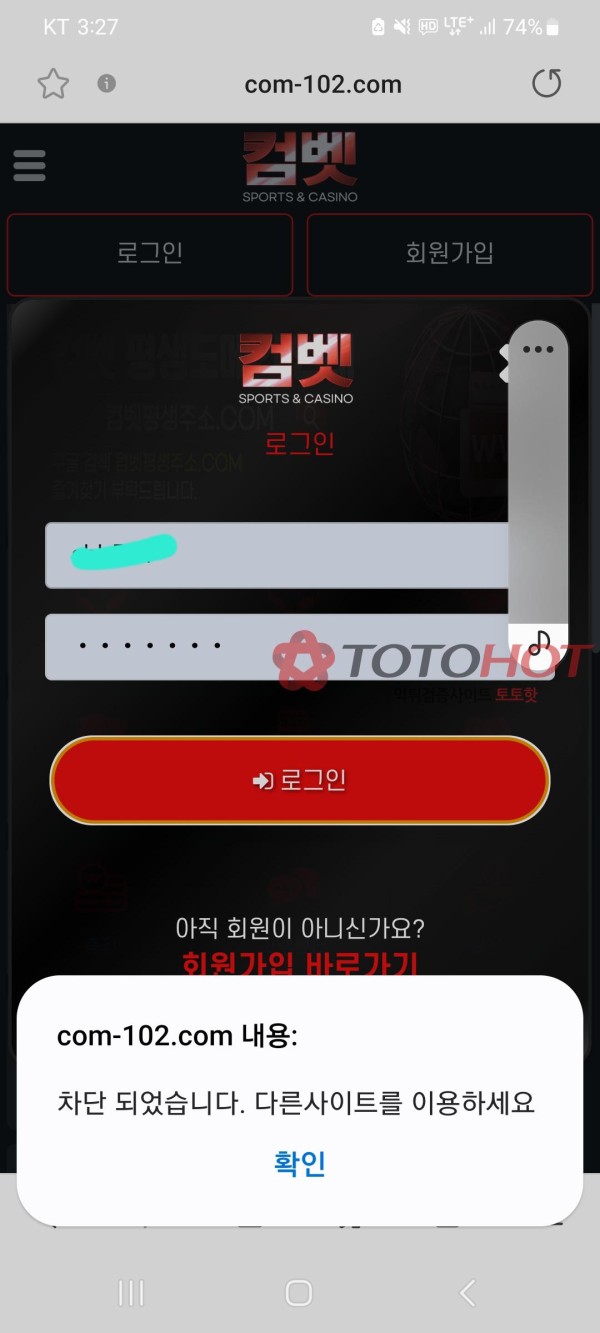Tap 확인 to dismiss the blocked alert
The width and height of the screenshot is (600, 1333).
[299, 1163]
